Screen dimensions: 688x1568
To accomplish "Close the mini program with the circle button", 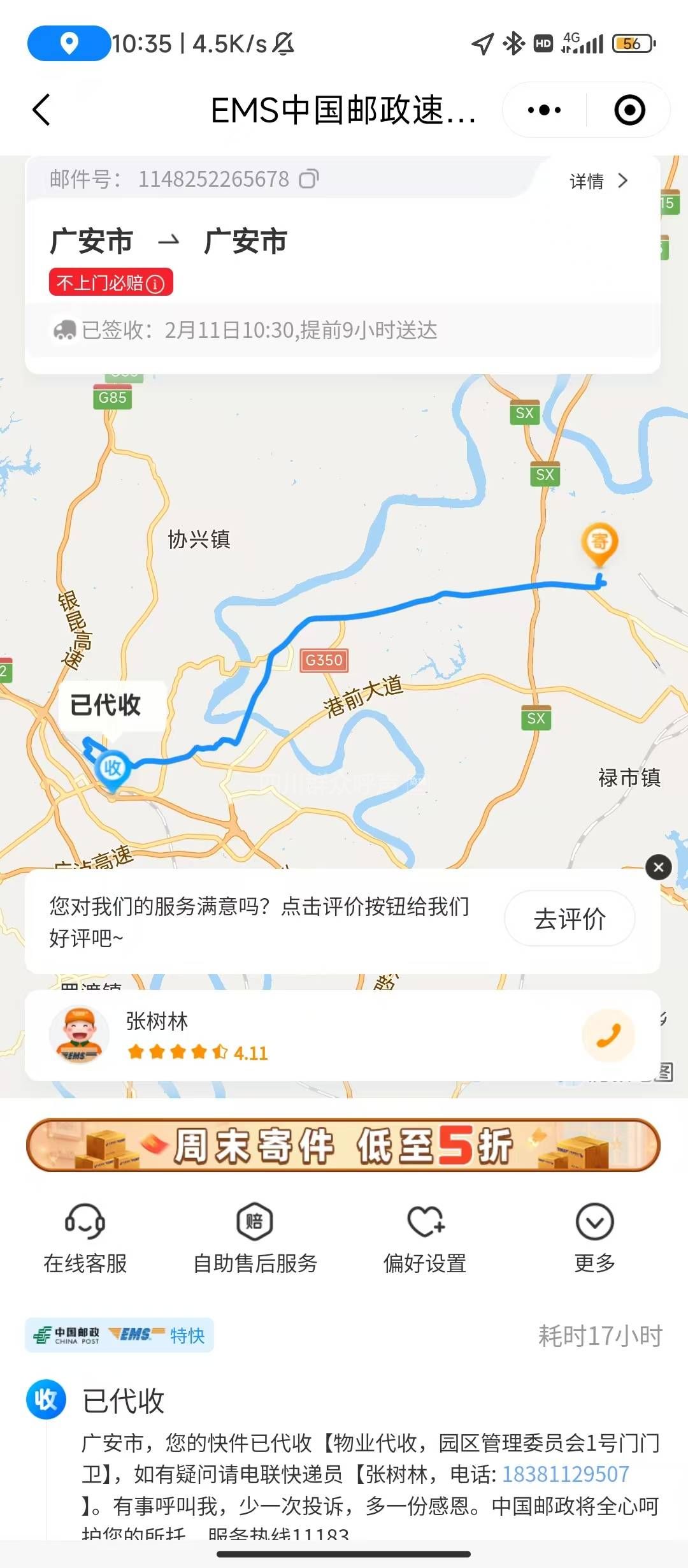I will (629, 110).
